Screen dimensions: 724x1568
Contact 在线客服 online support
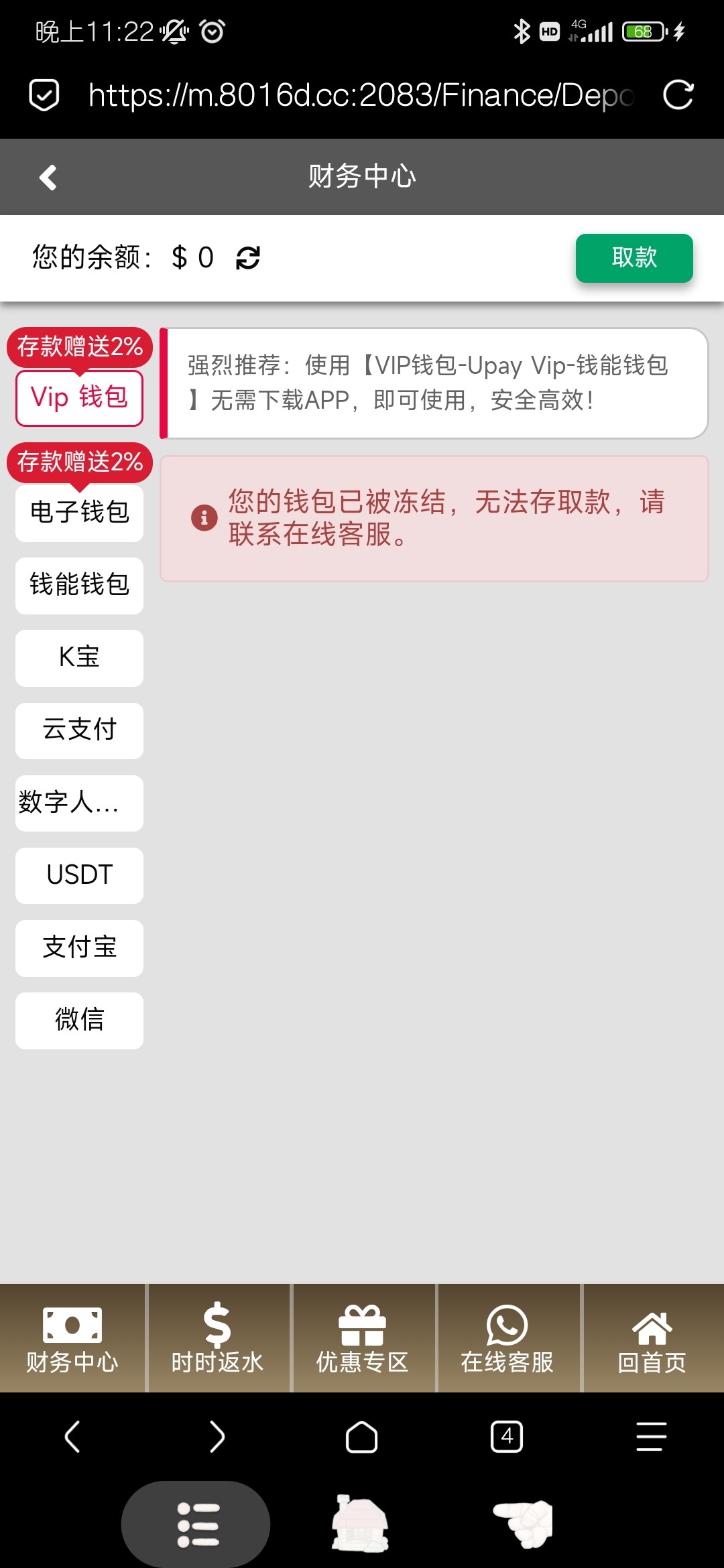click(x=507, y=1338)
